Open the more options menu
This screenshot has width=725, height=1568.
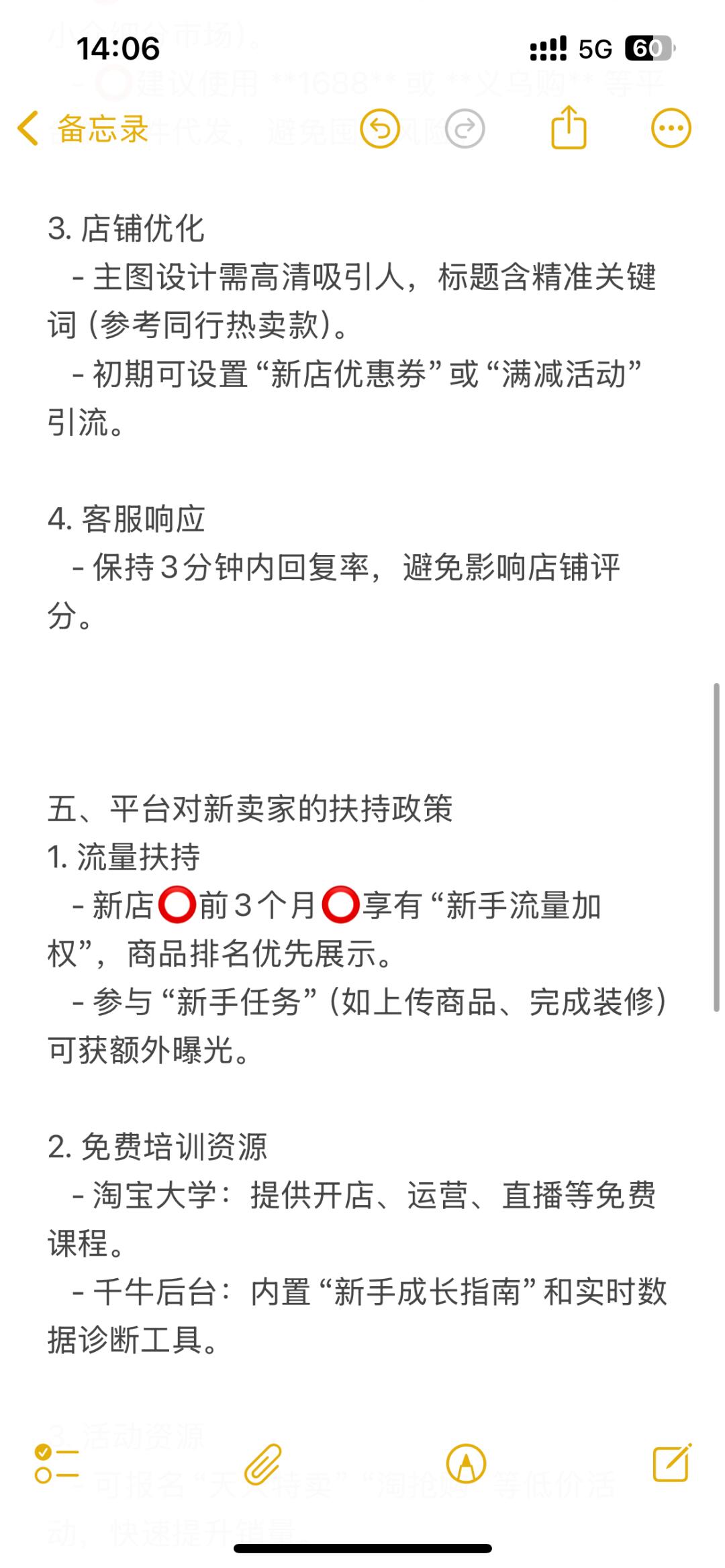coord(671,128)
